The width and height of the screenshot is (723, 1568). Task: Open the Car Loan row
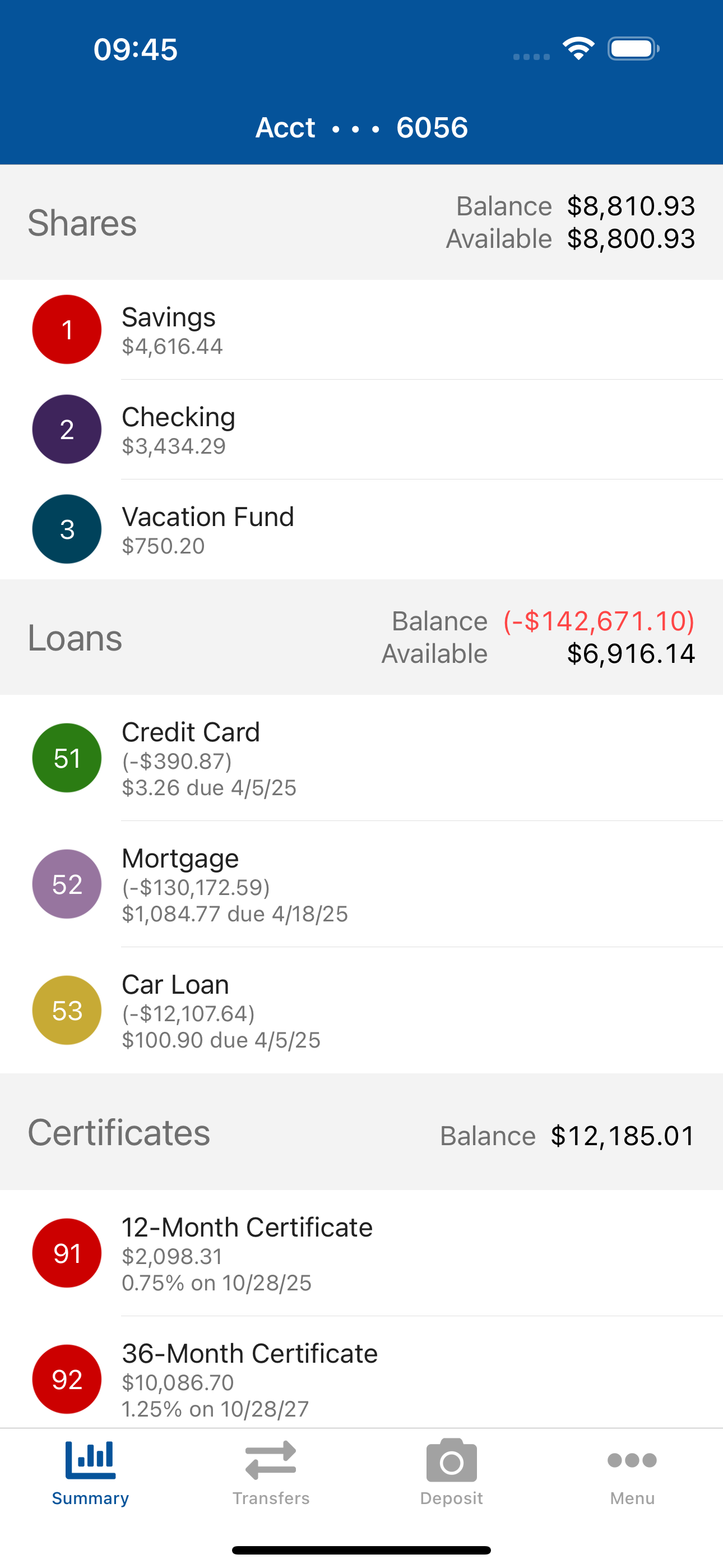click(361, 1010)
